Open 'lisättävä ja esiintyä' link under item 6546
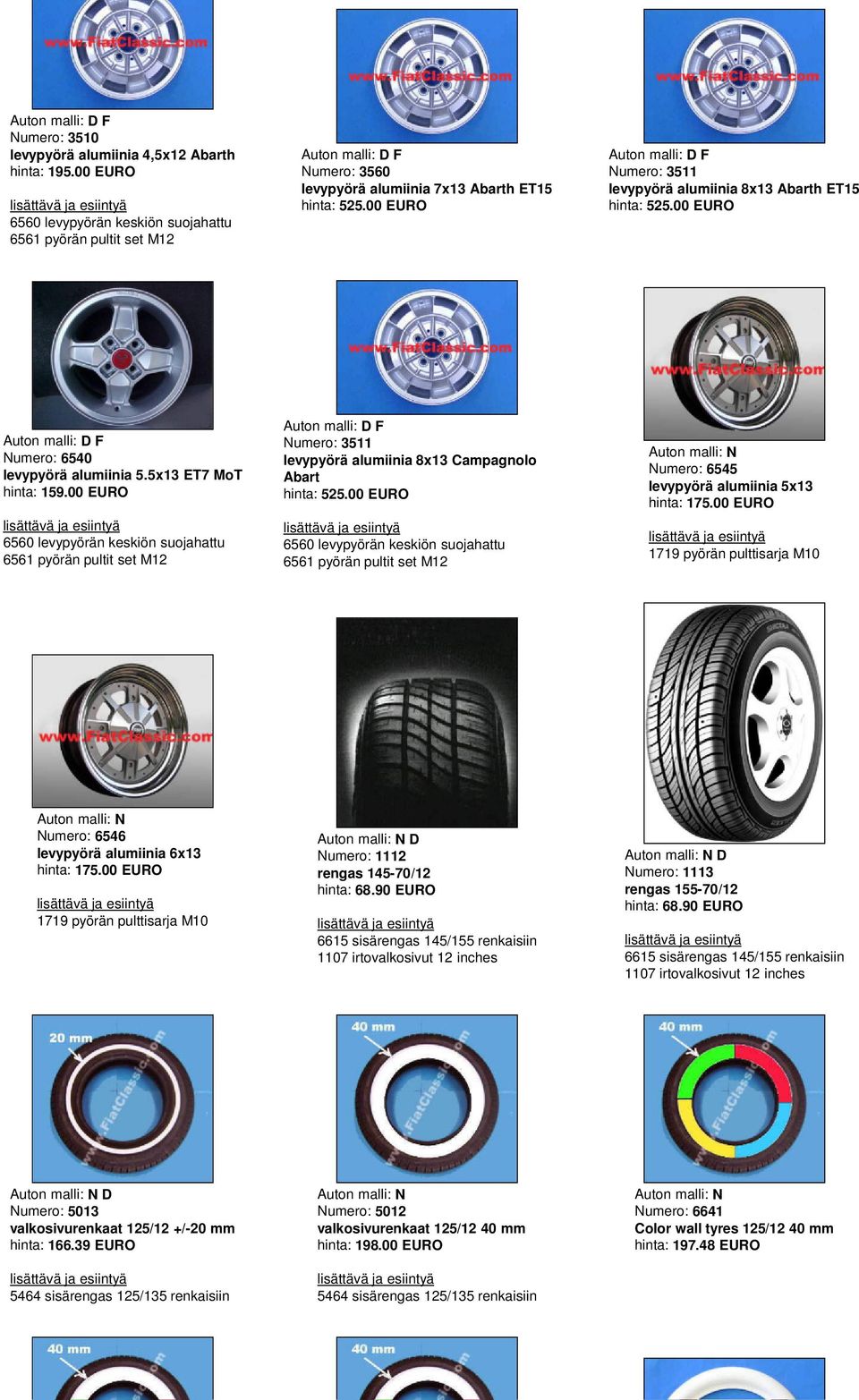This screenshot has width=859, height=1400. [95, 904]
